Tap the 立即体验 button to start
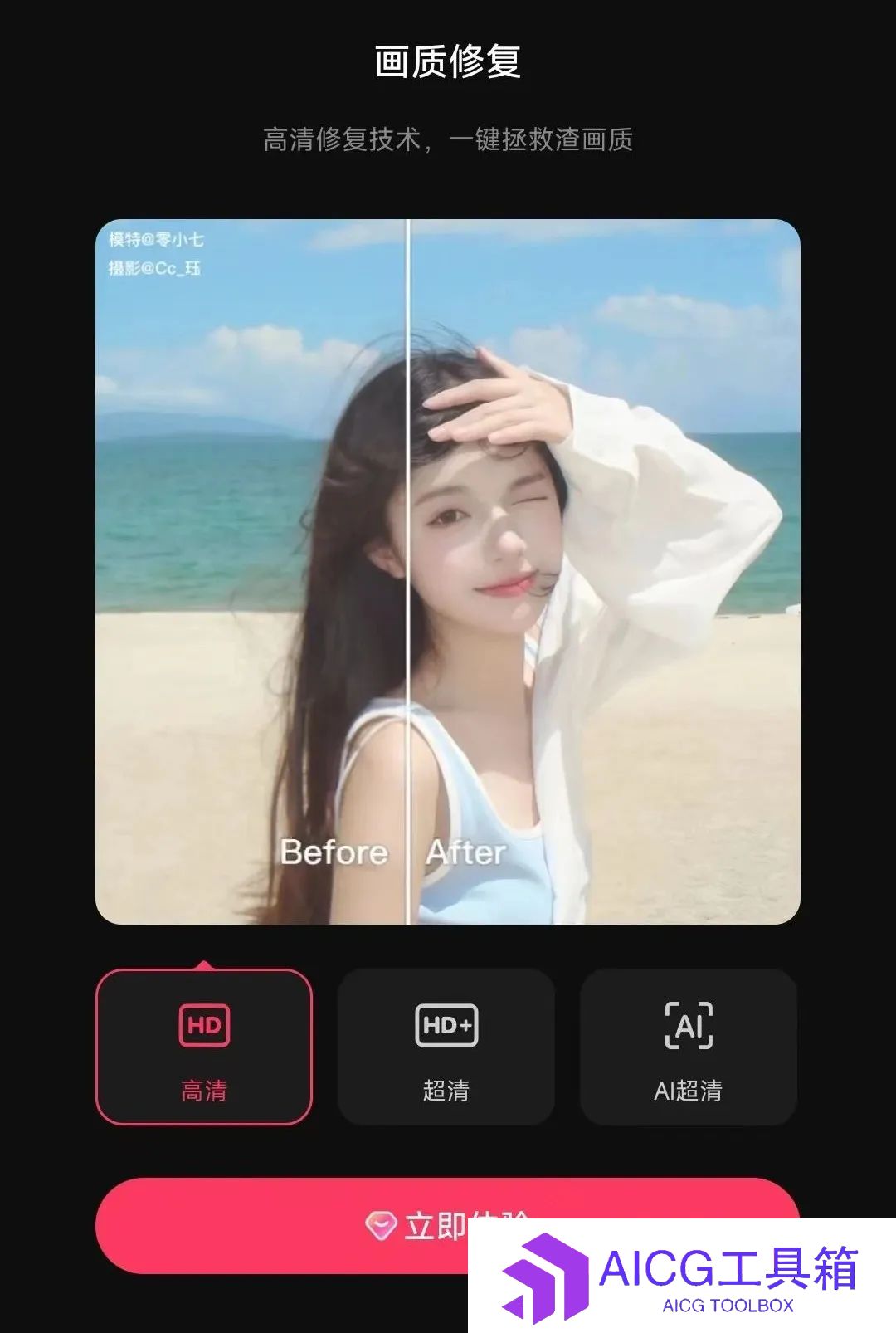Screen dimensions: 896x1333 (x=332, y=1224)
